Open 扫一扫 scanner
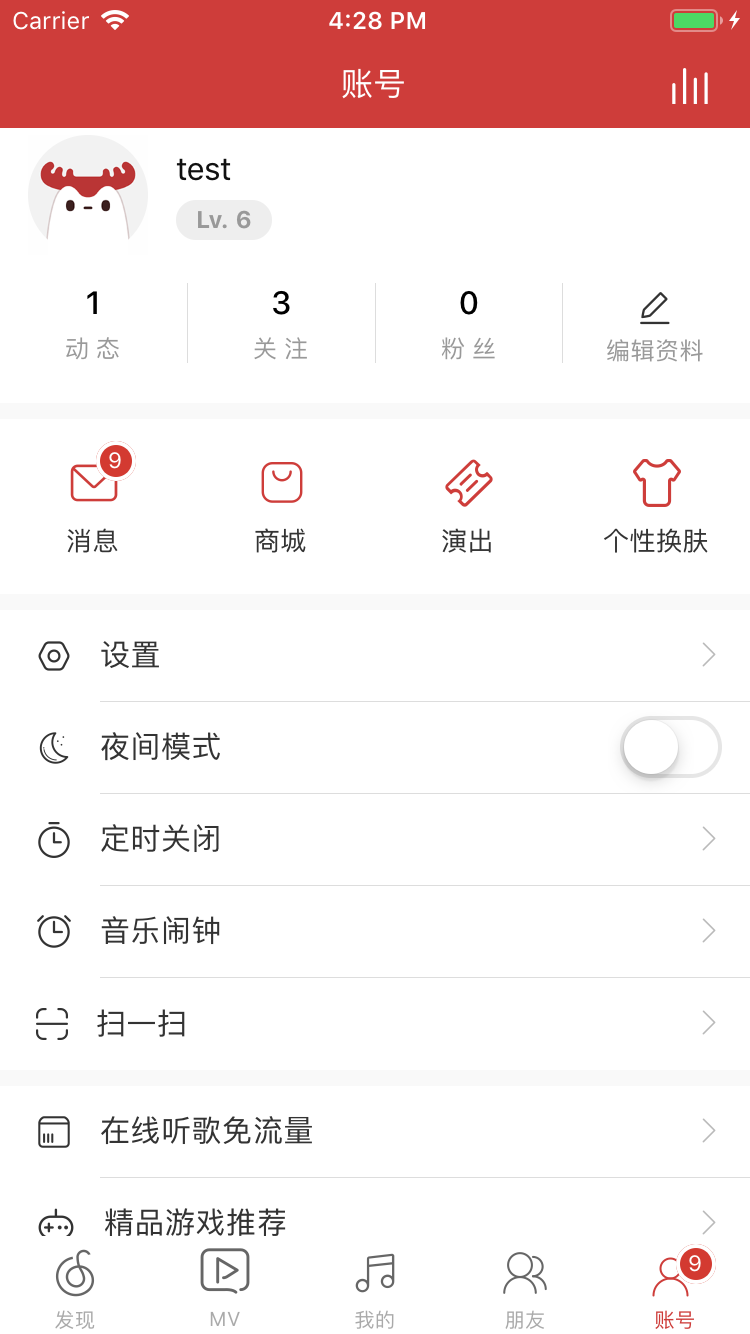 click(375, 1024)
